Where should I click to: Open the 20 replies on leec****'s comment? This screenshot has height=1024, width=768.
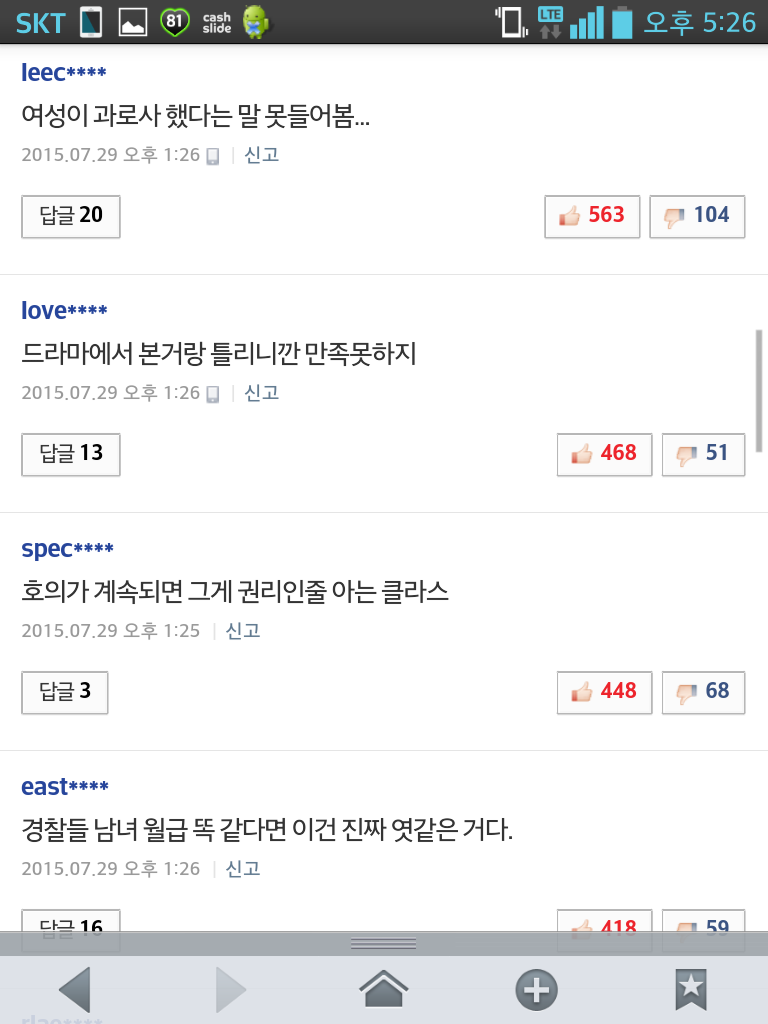coord(71,216)
